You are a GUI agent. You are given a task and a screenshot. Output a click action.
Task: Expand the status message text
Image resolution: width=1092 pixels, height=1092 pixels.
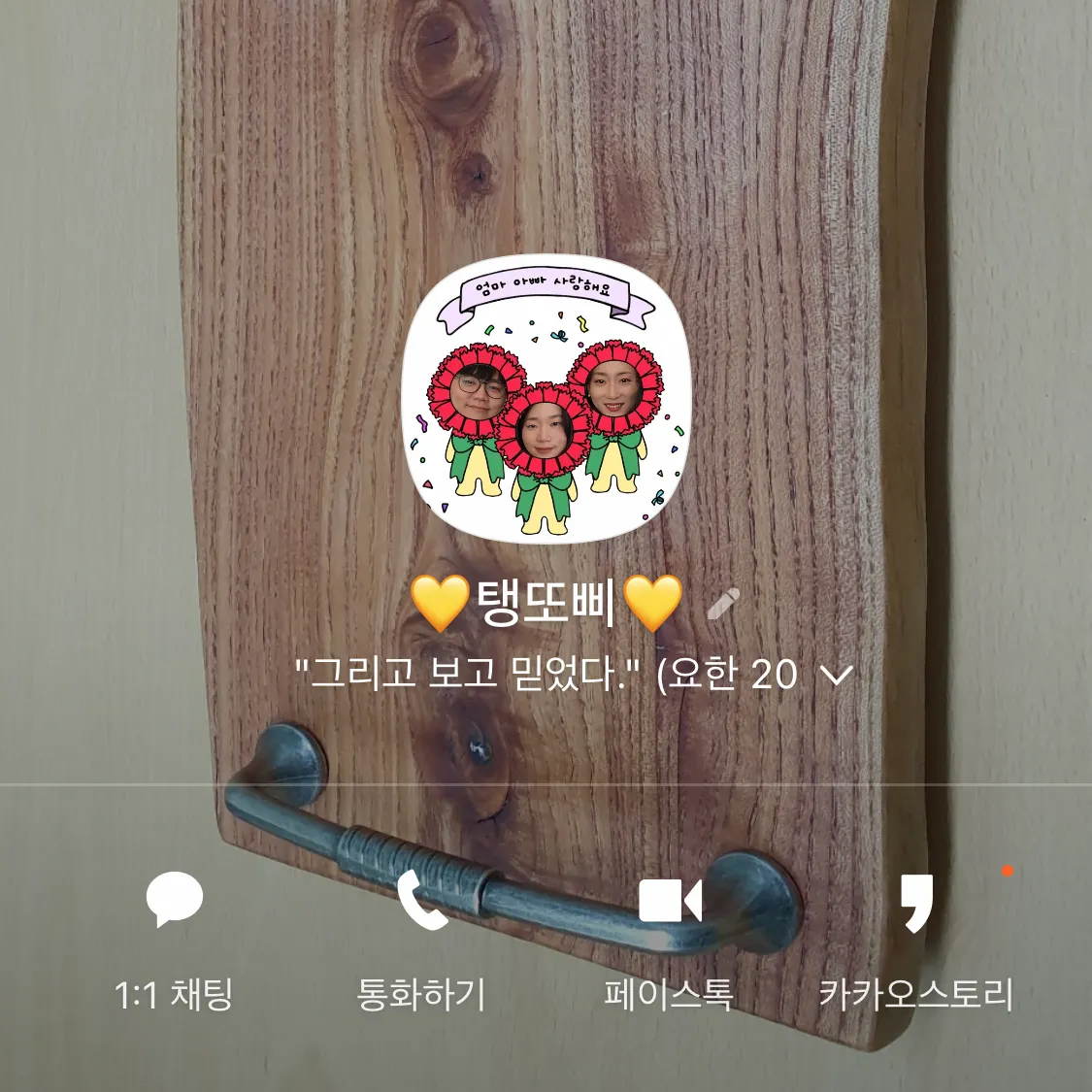click(836, 675)
